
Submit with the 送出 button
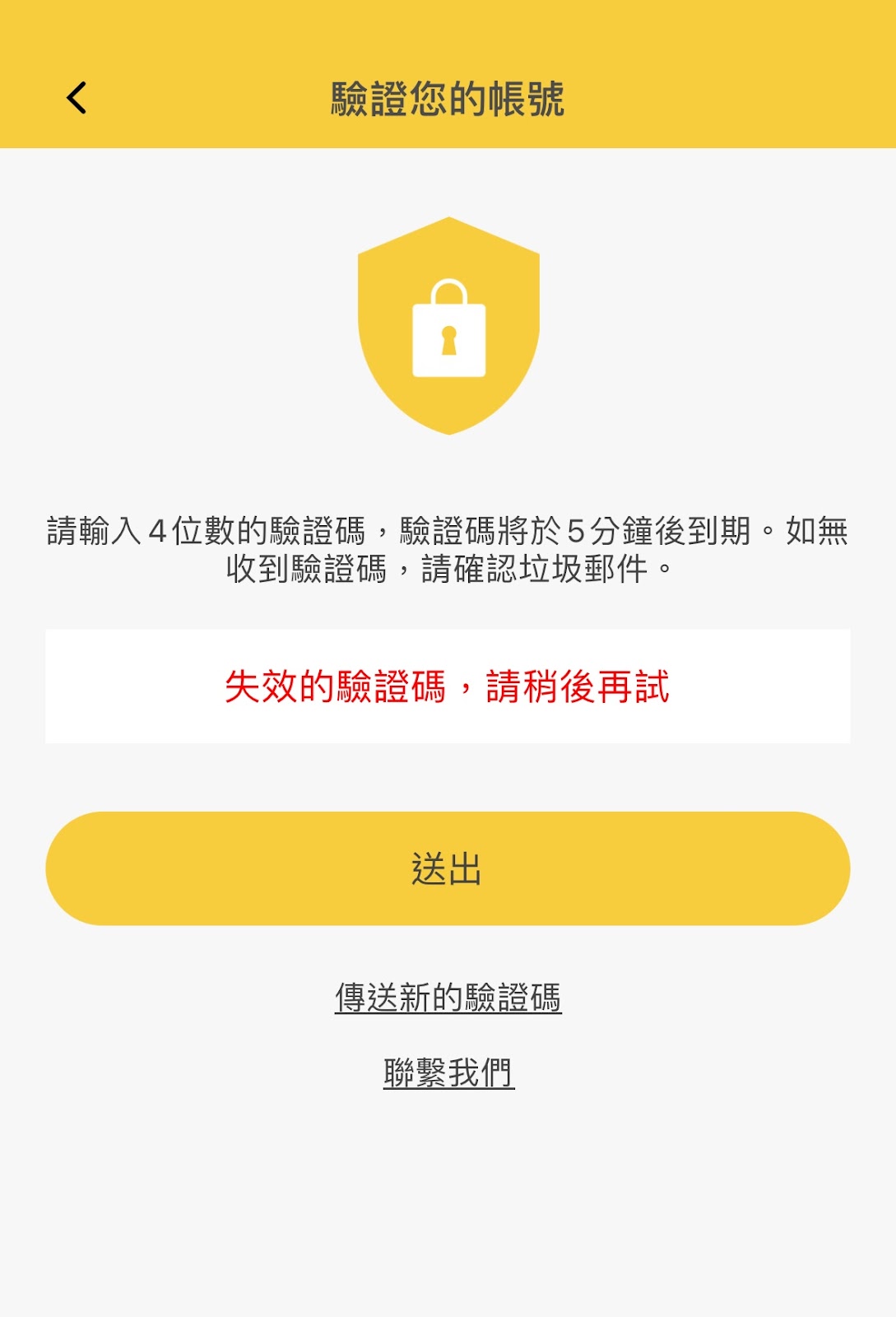pos(448,868)
